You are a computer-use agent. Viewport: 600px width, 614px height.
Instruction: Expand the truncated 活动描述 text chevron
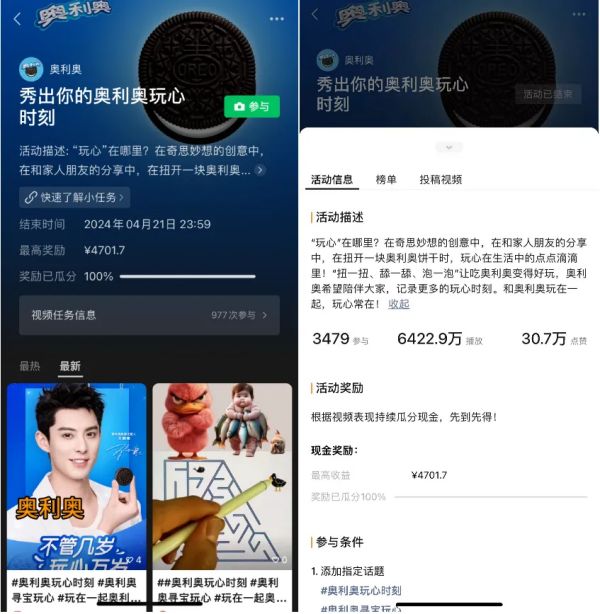click(260, 170)
